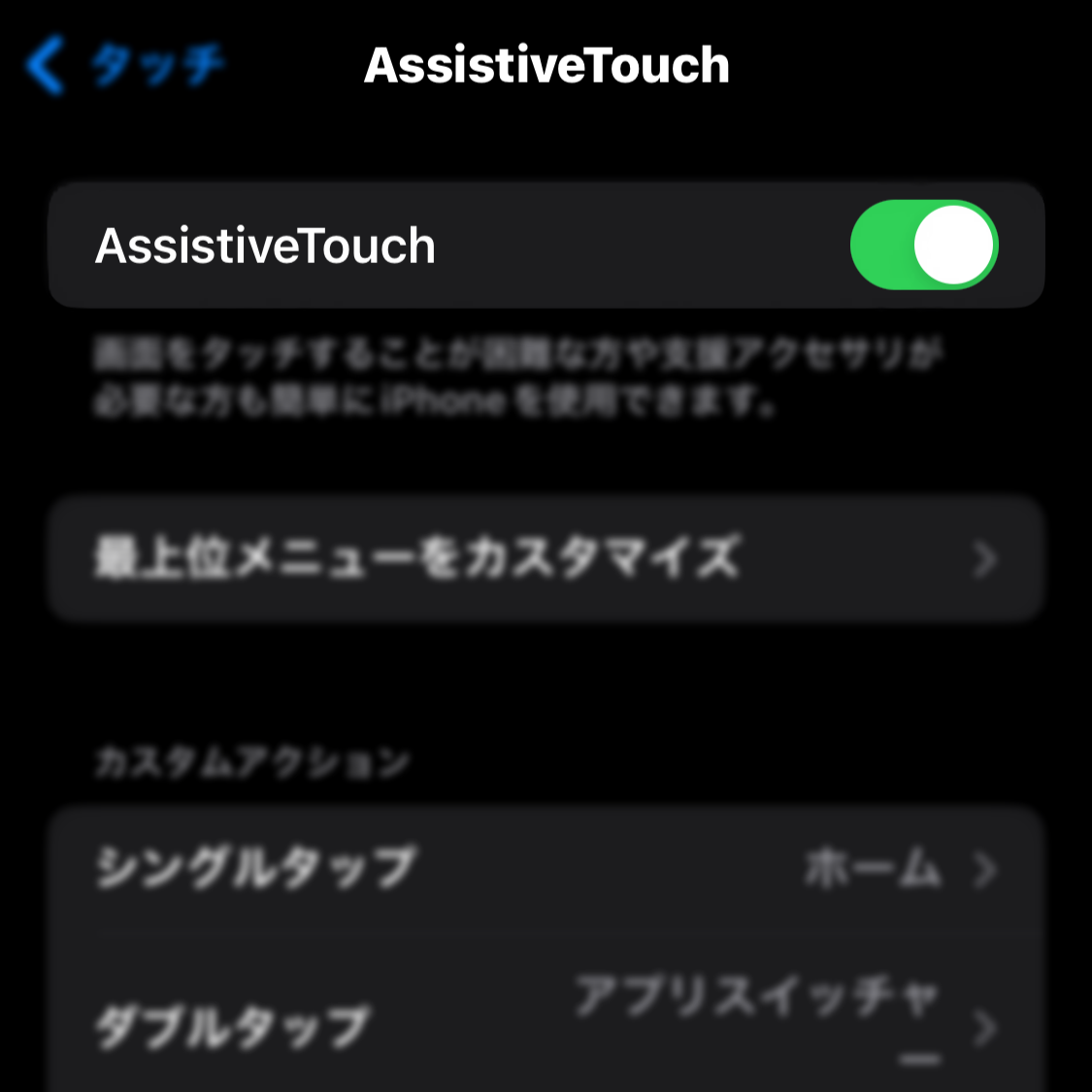Open 最上位メニューをカスタマイズ
1092x1092 pixels.
tap(546, 558)
